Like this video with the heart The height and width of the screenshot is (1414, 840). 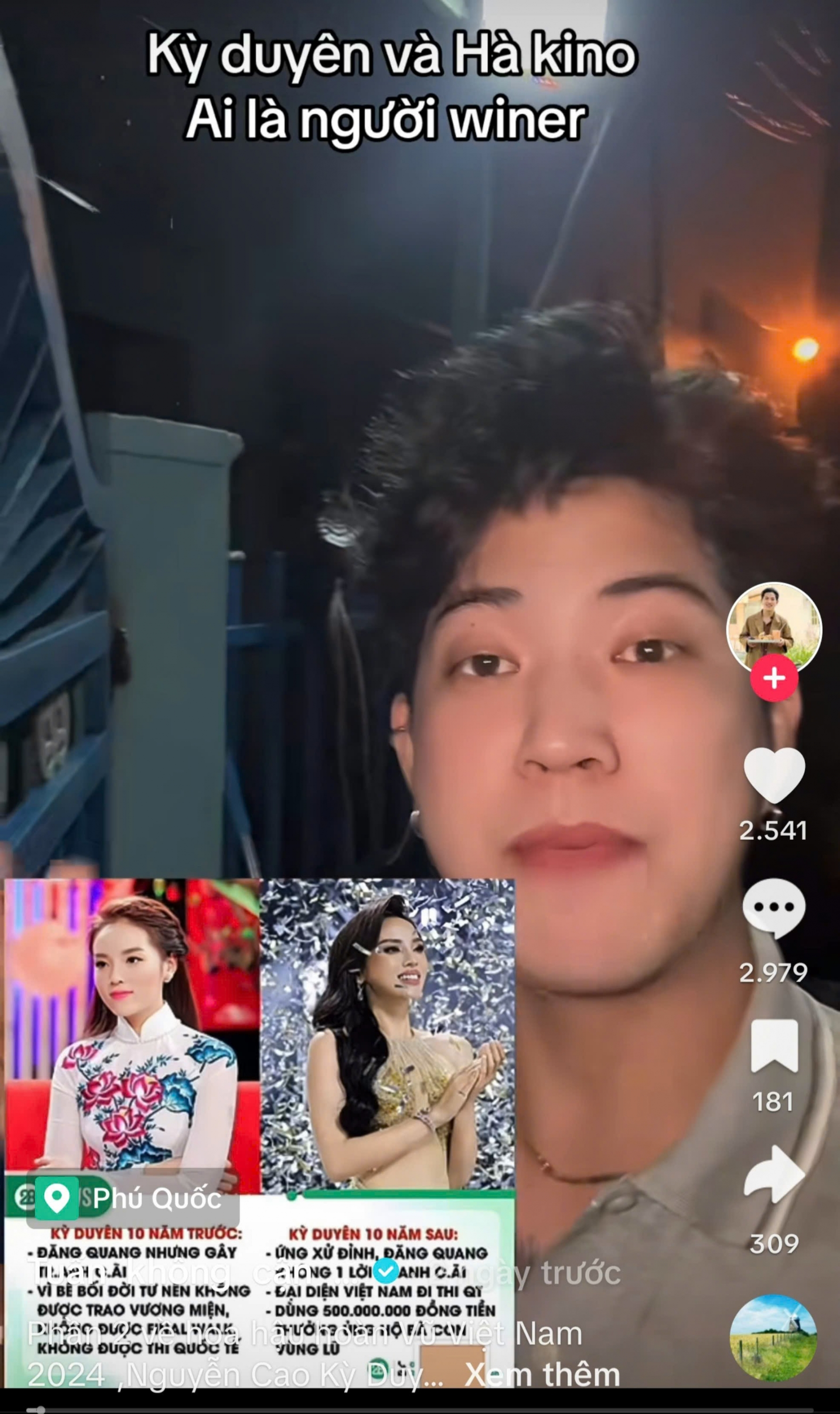pos(774,774)
